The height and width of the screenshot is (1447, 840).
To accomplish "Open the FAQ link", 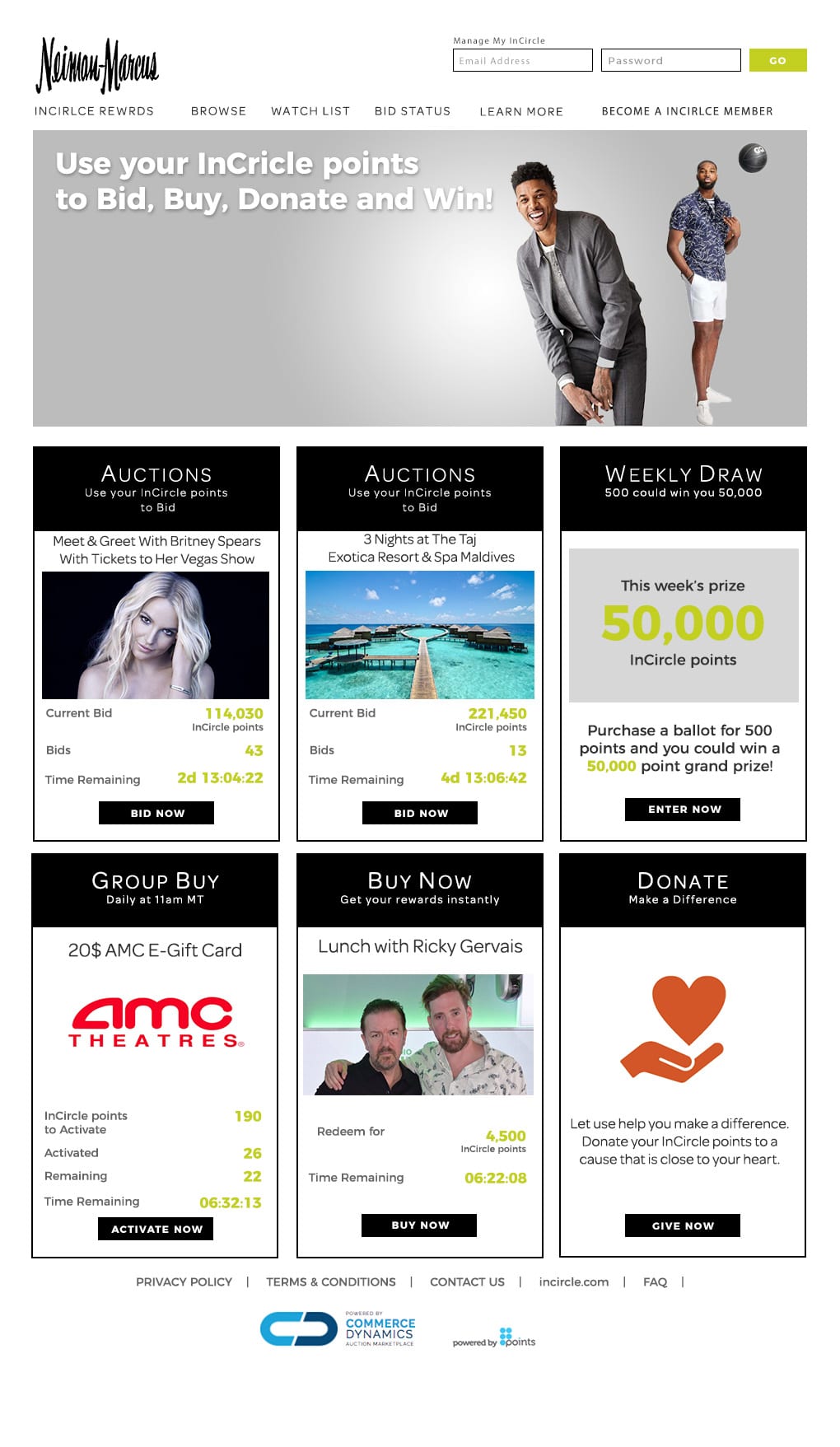I will click(x=655, y=1282).
